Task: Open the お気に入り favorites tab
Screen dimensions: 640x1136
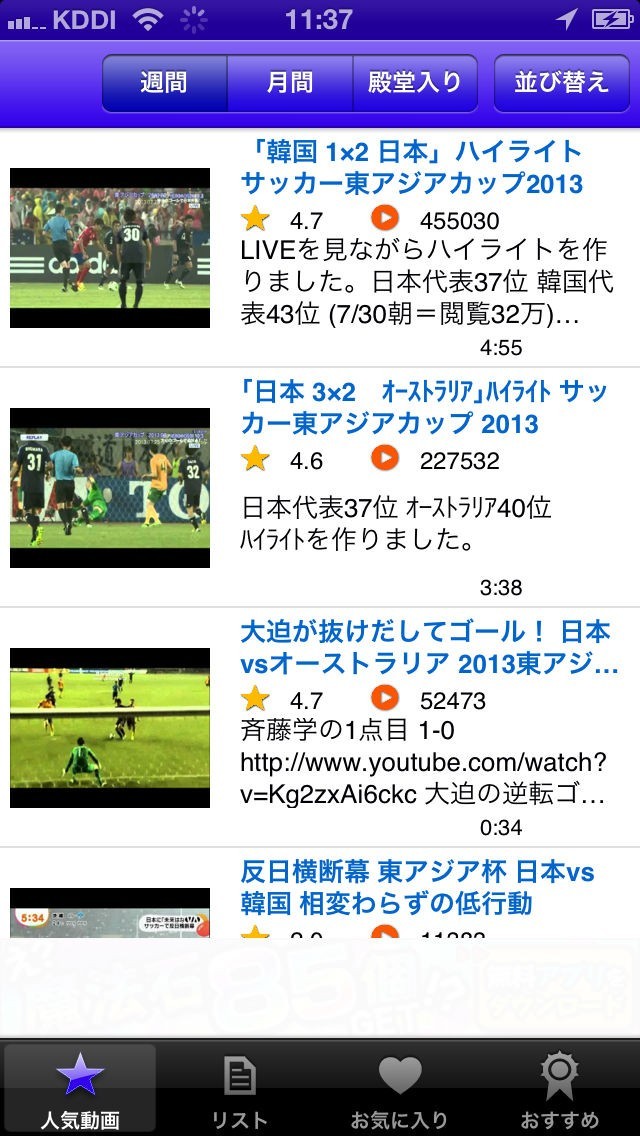Action: (399, 1090)
